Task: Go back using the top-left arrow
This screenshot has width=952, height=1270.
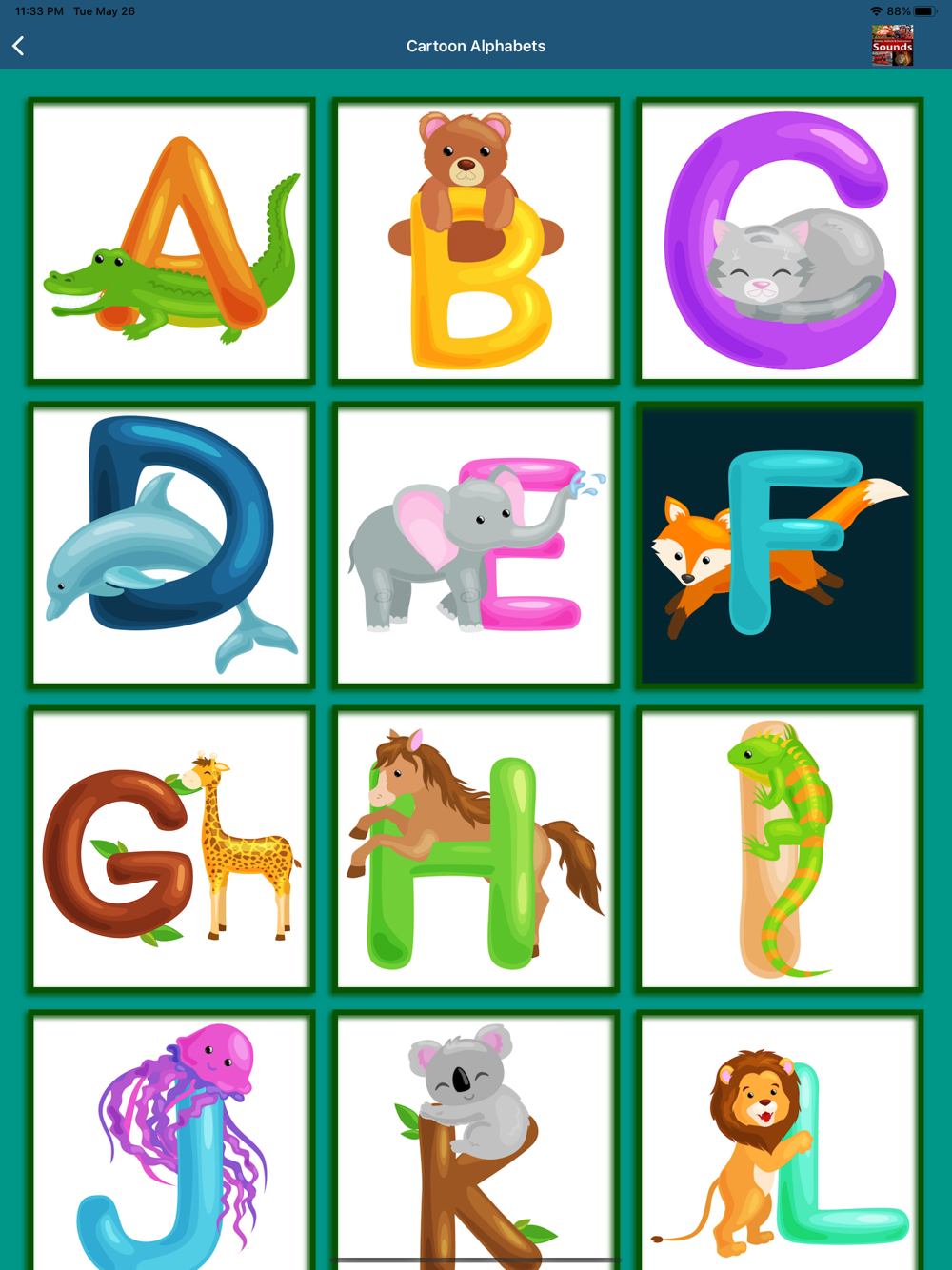Action: coord(18,46)
